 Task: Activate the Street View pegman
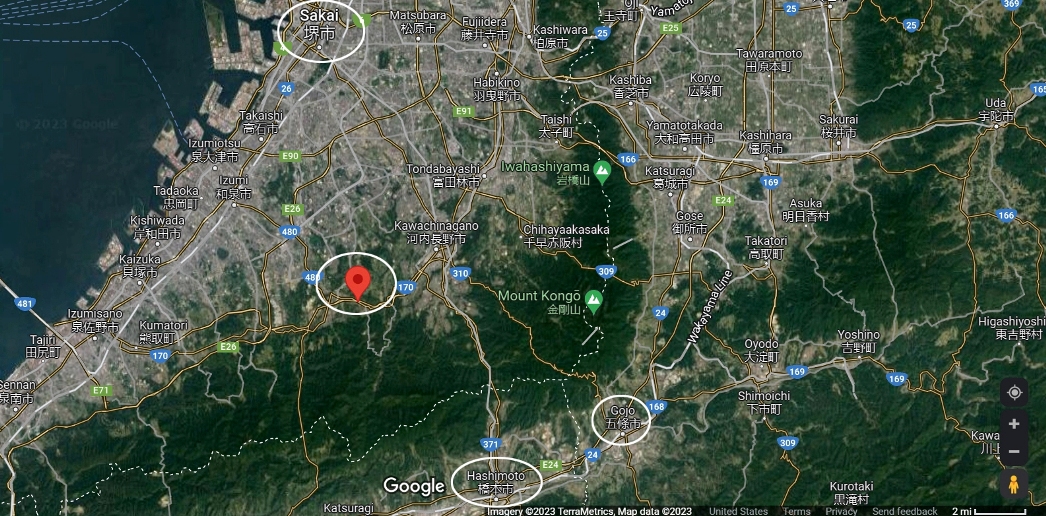1014,485
